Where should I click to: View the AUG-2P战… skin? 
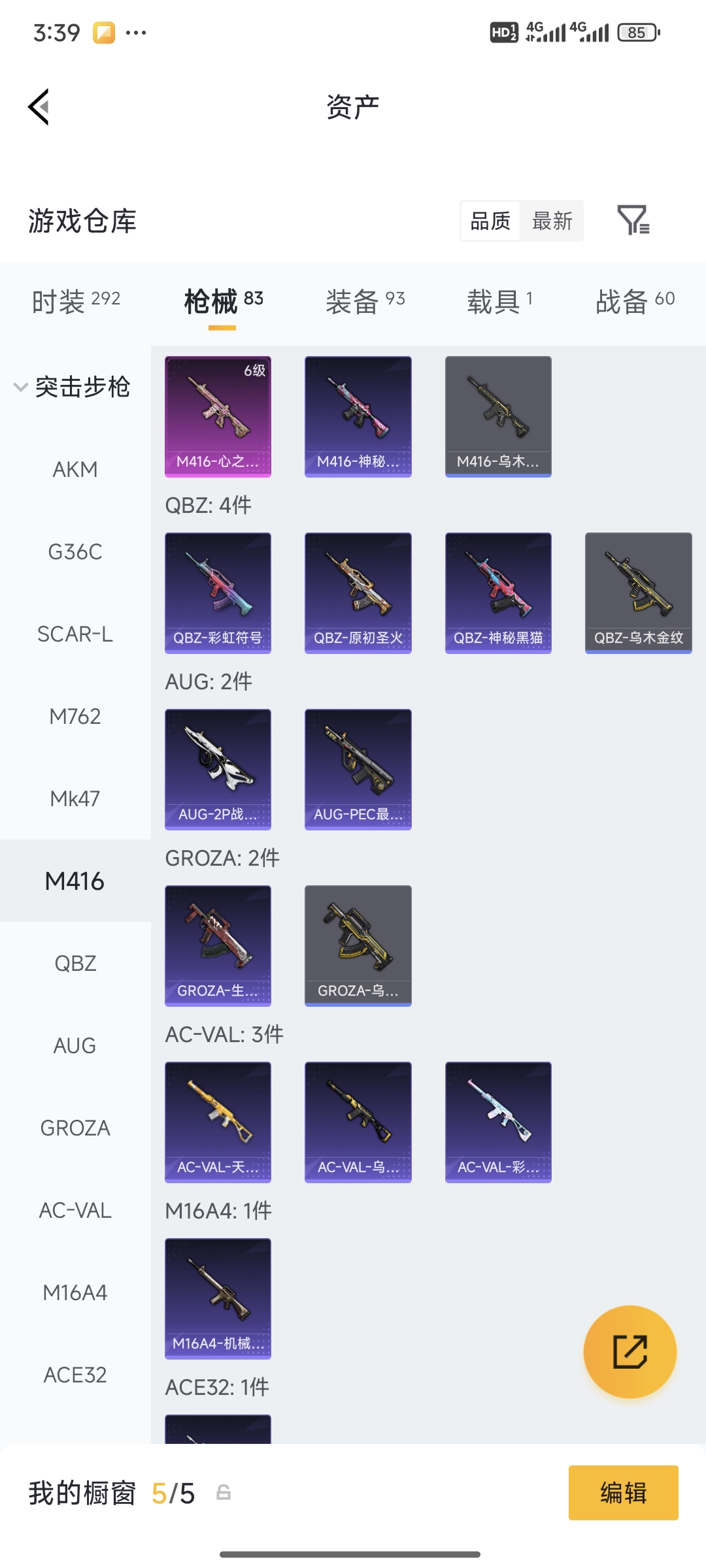[218, 769]
